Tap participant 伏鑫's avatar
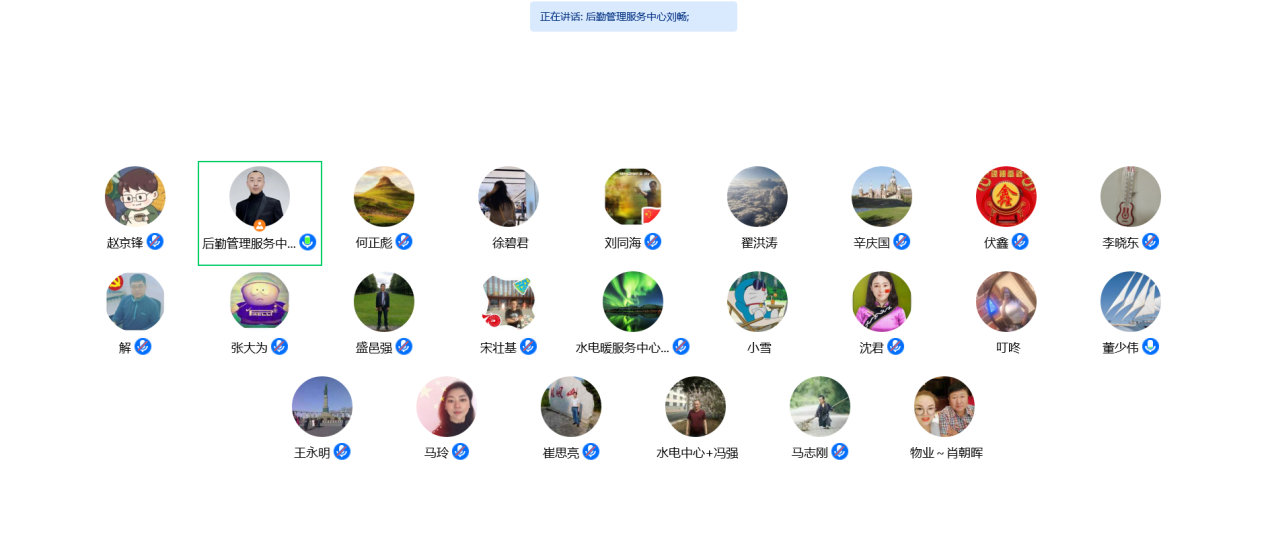This screenshot has height=548, width=1268. pos(1006,197)
